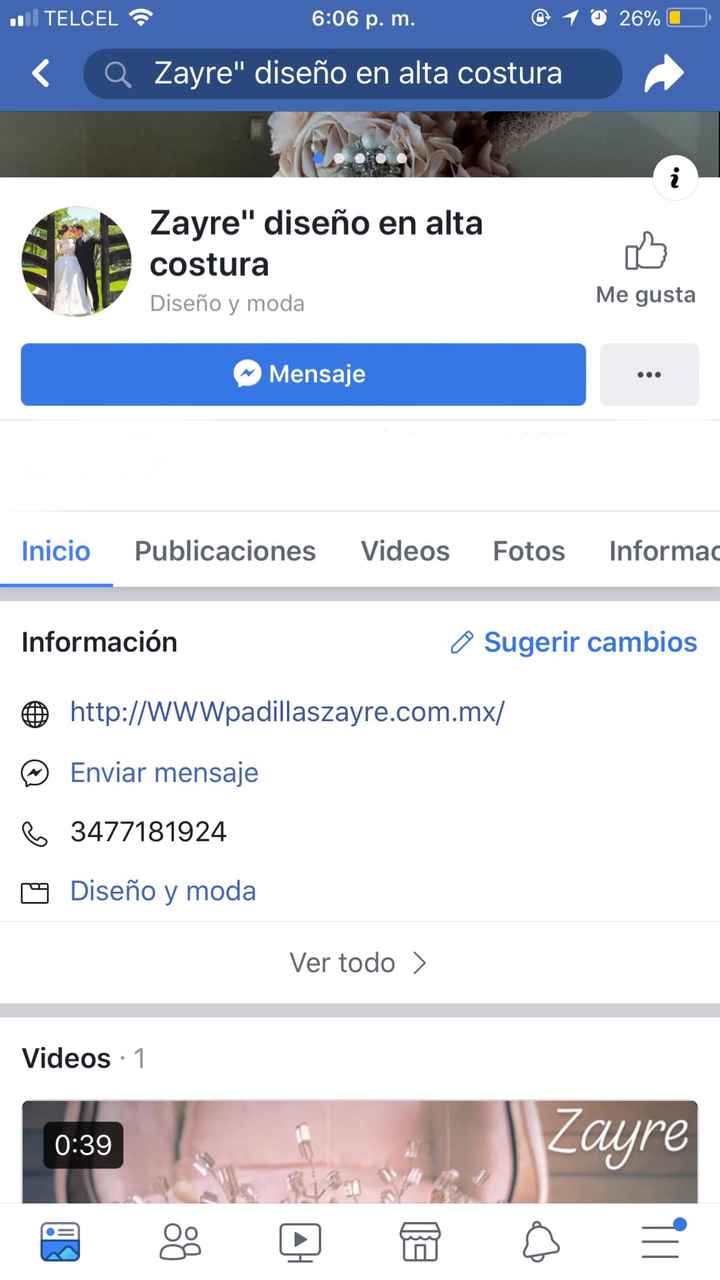Expand more page options with the ellipsis button
The width and height of the screenshot is (720, 1280).
[x=649, y=374]
